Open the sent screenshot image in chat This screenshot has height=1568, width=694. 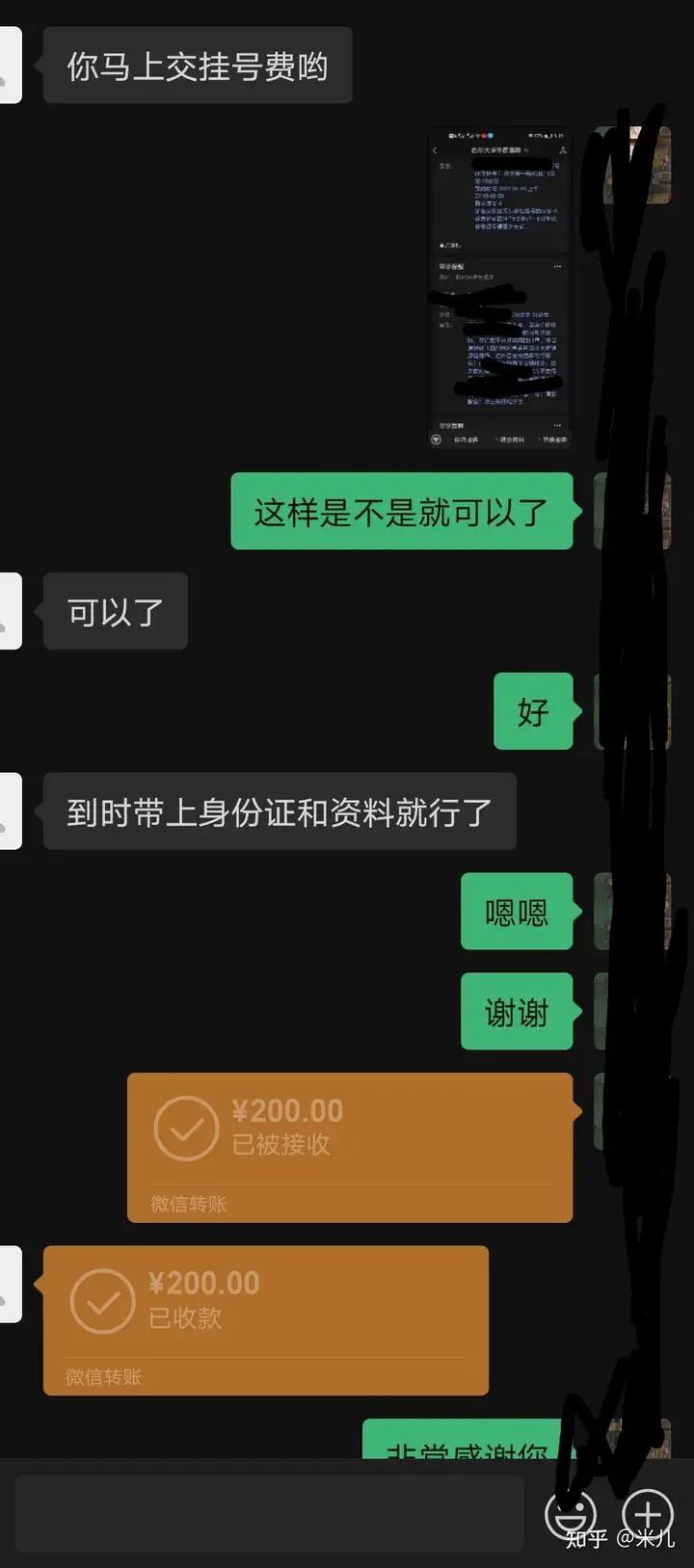point(499,287)
